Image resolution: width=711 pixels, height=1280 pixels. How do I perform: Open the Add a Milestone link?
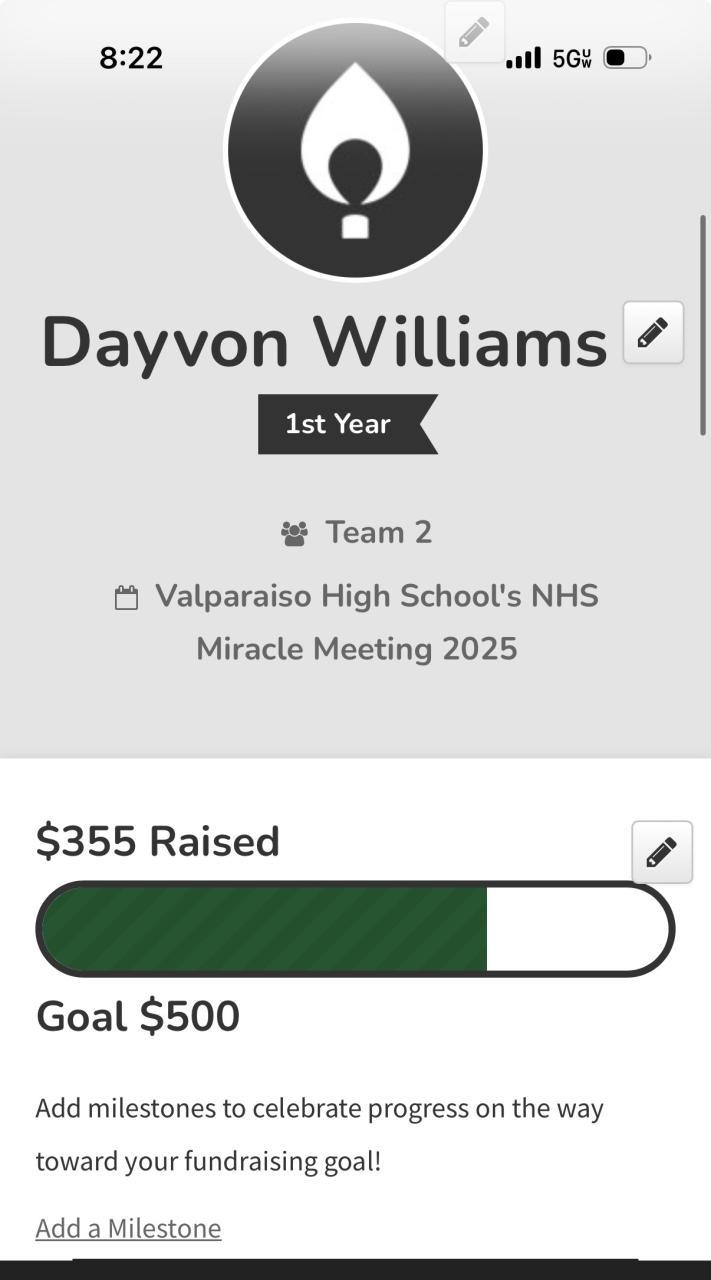pyautogui.click(x=128, y=1227)
